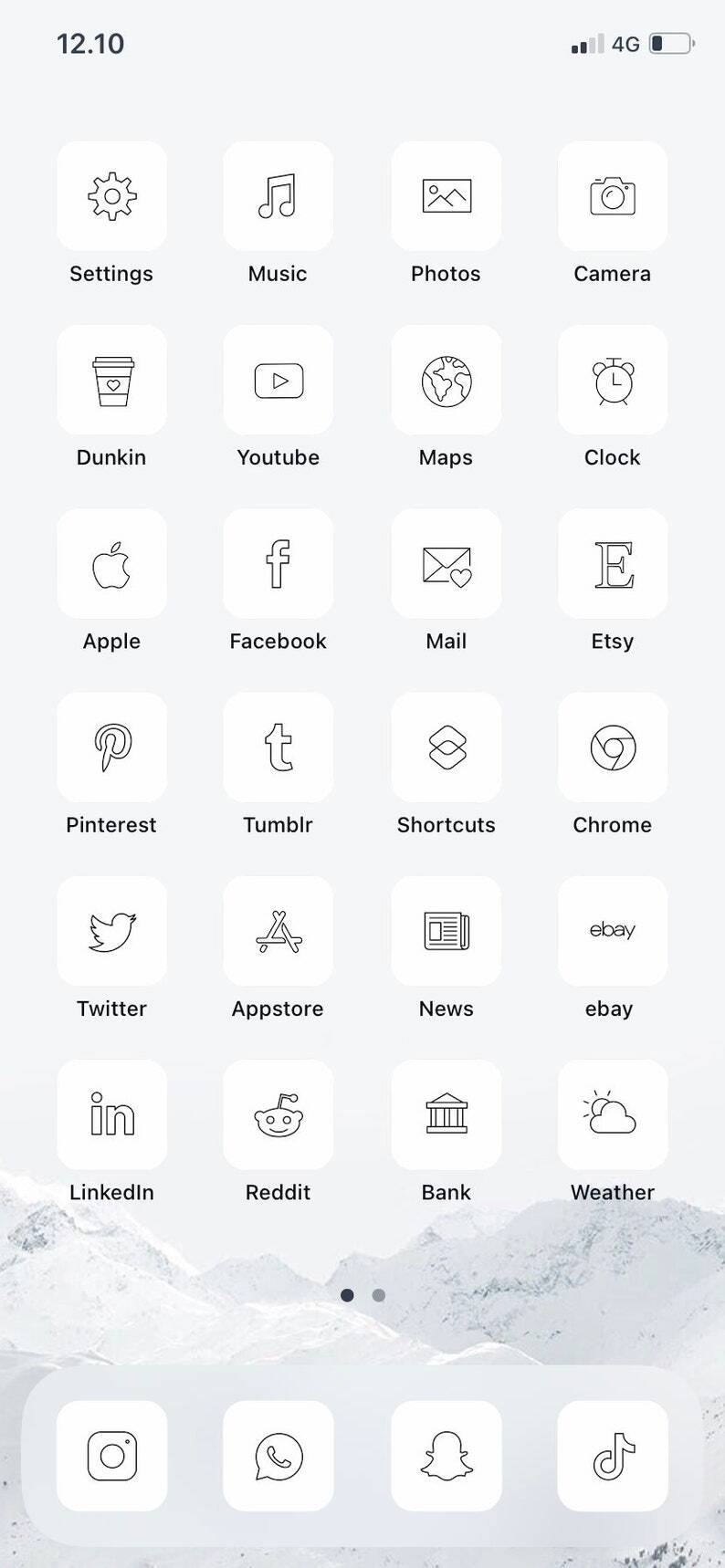The width and height of the screenshot is (725, 1568).
Task: Open the Mail app
Action: pyautogui.click(x=446, y=564)
